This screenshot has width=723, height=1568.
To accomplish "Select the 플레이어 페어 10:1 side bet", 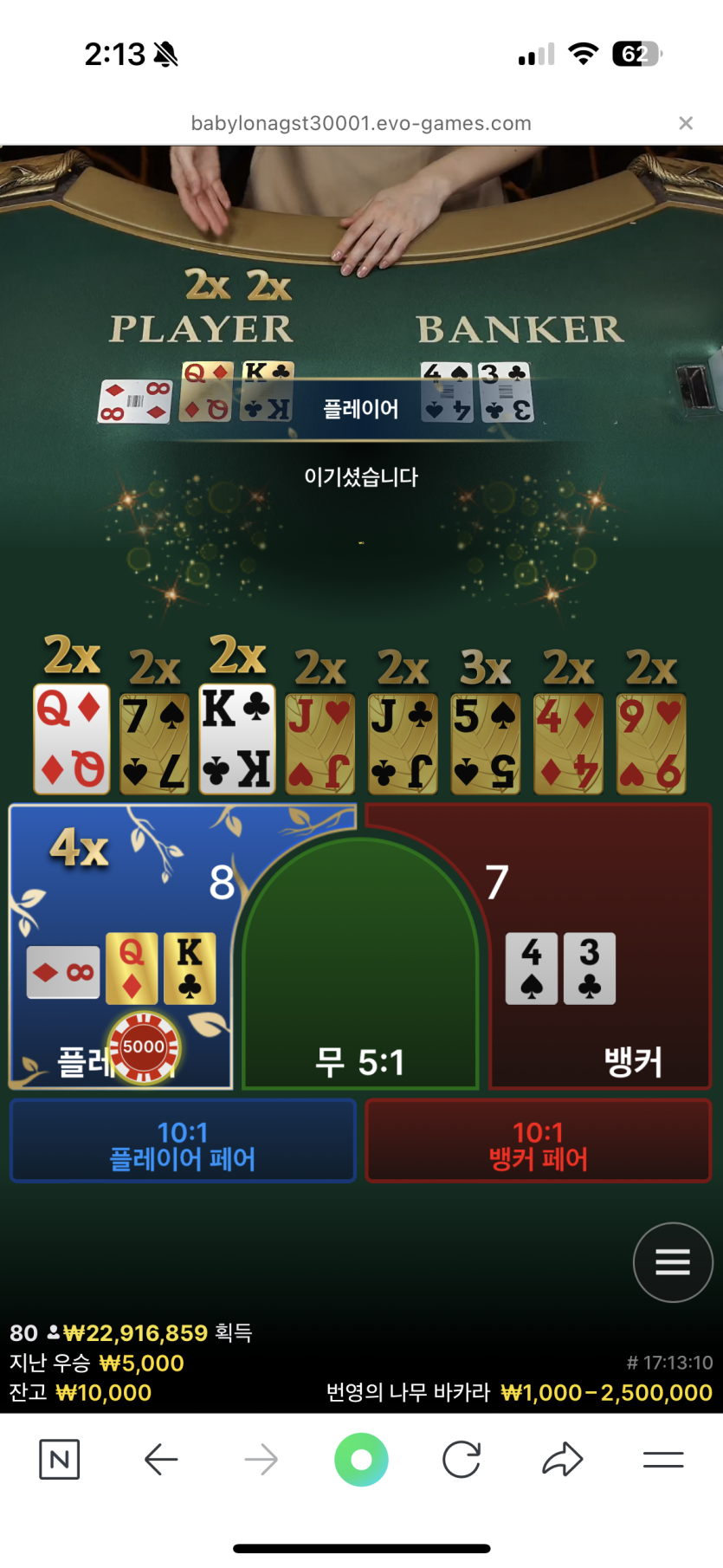I will (183, 1142).
